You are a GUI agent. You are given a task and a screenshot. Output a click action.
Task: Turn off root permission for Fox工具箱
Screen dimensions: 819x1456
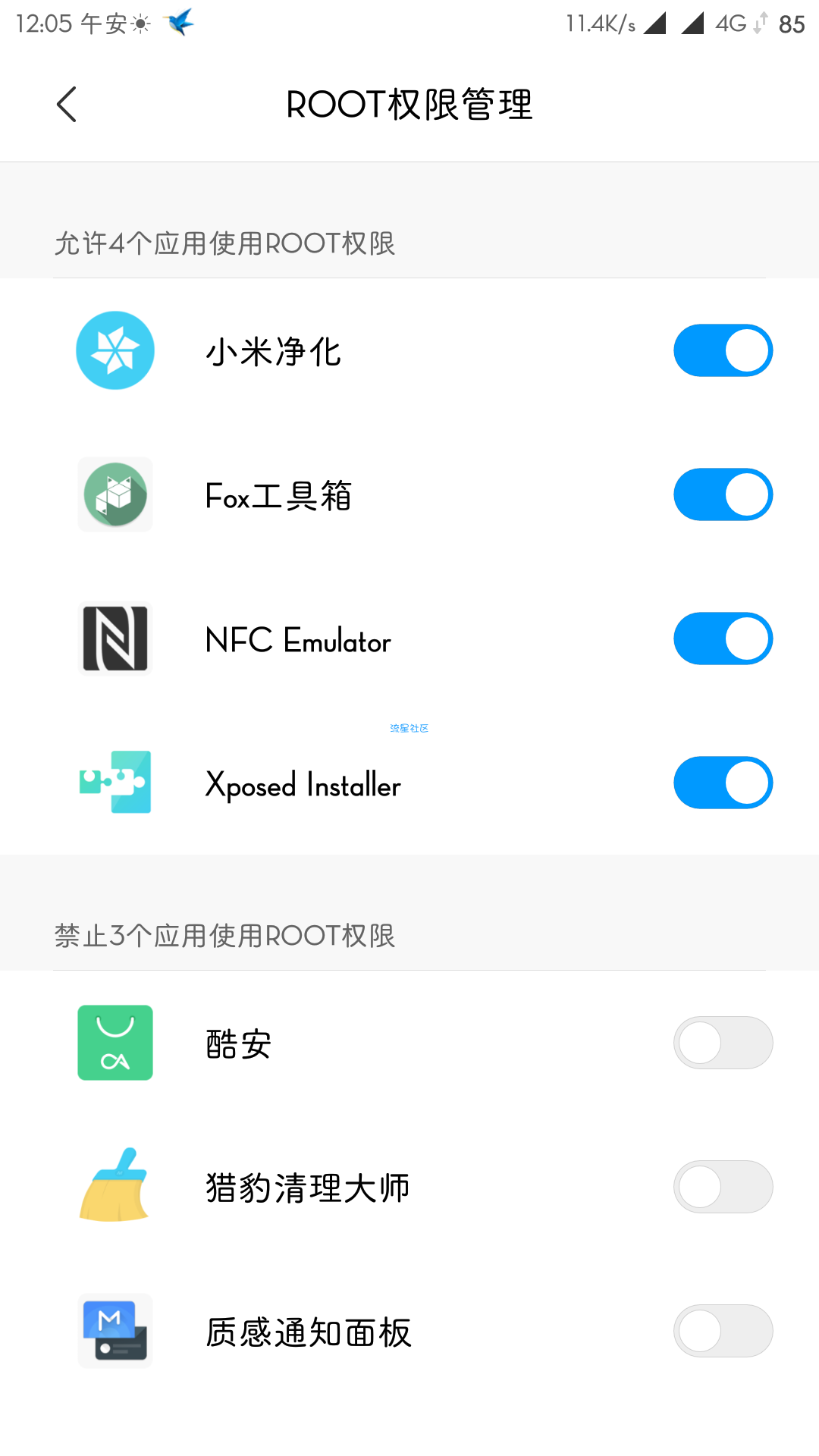(723, 494)
